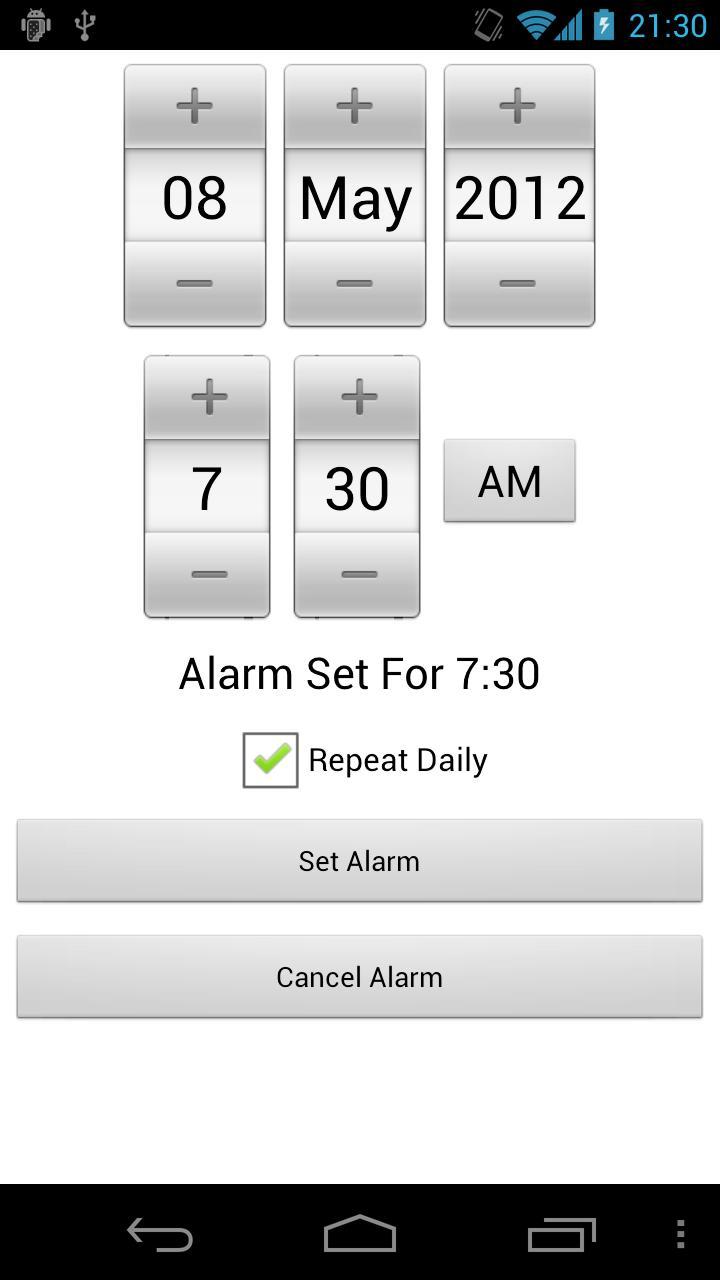The height and width of the screenshot is (1280, 720).
Task: Decrement the minutes below 30
Action: (x=356, y=574)
